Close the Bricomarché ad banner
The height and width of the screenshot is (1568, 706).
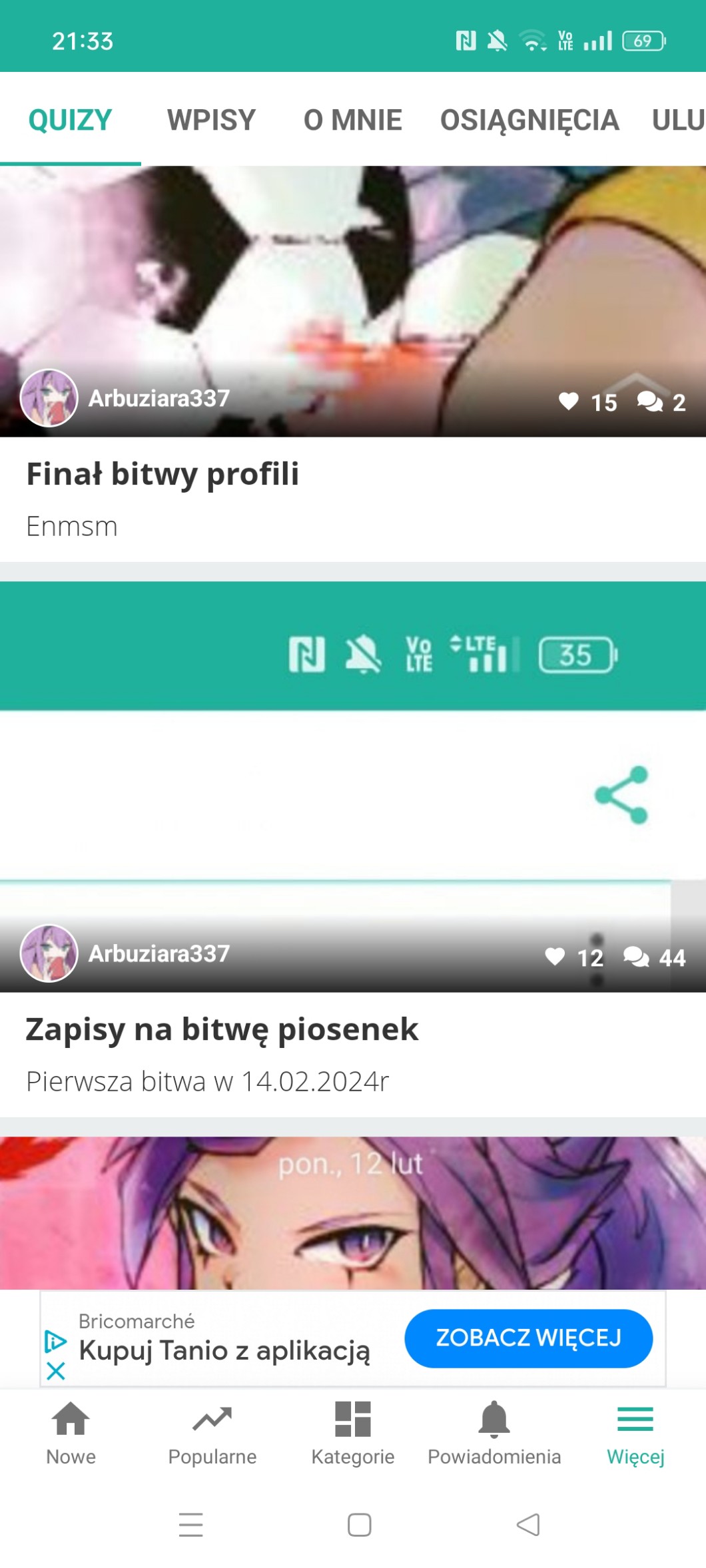coord(56,1371)
